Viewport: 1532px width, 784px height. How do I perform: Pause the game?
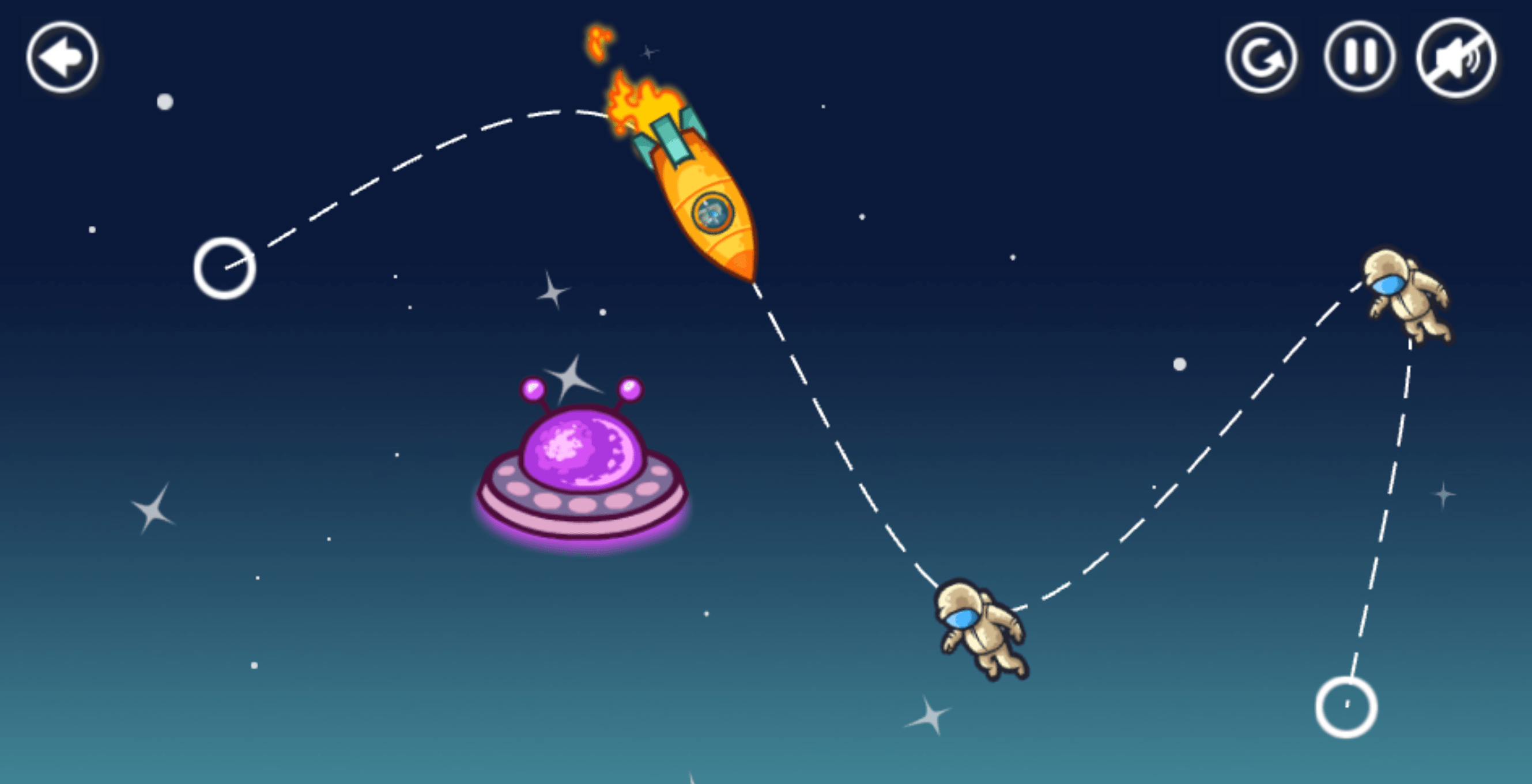(x=1359, y=56)
